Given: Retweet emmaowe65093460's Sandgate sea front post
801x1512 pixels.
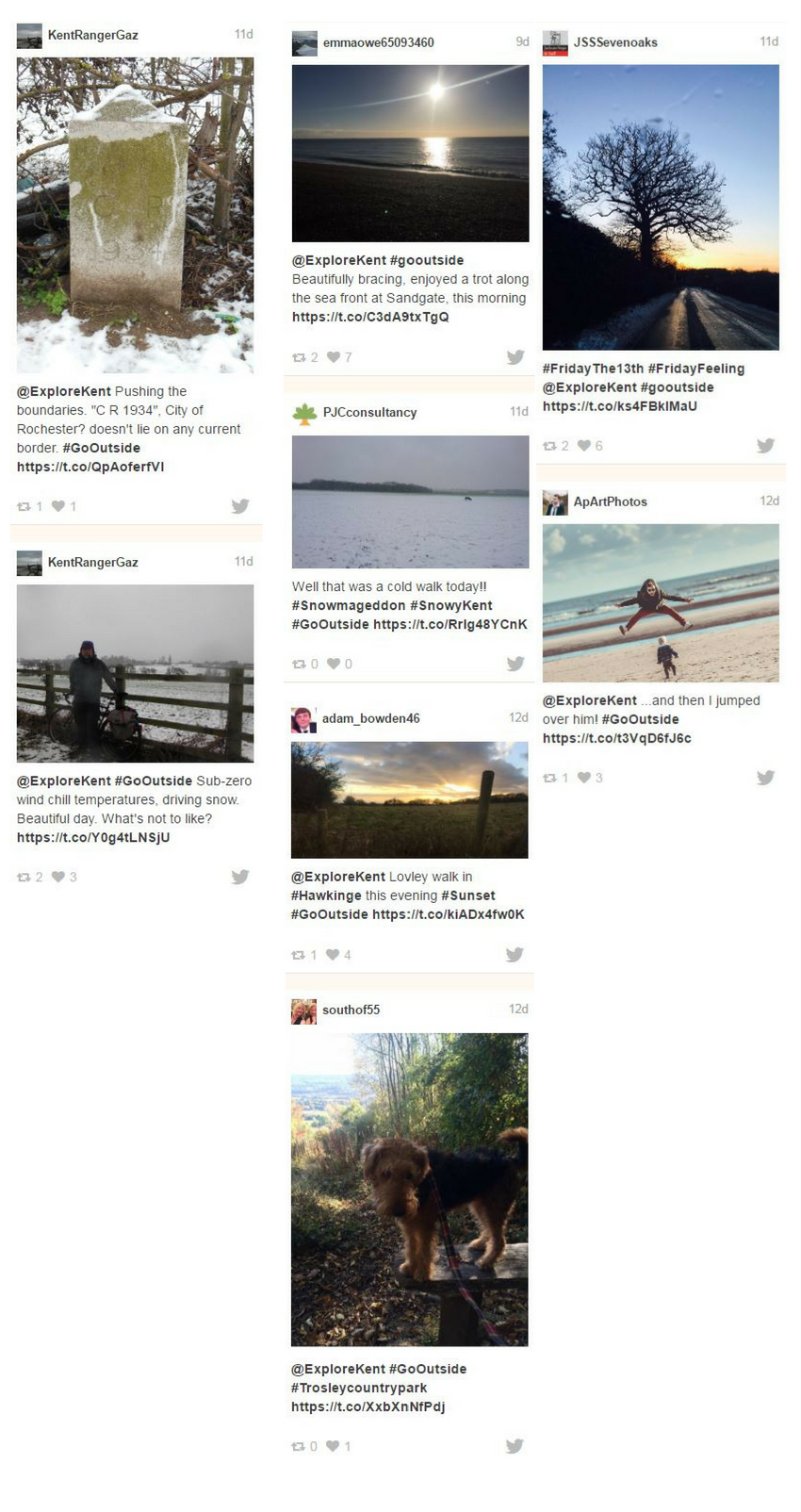Looking at the screenshot, I should [x=299, y=357].
